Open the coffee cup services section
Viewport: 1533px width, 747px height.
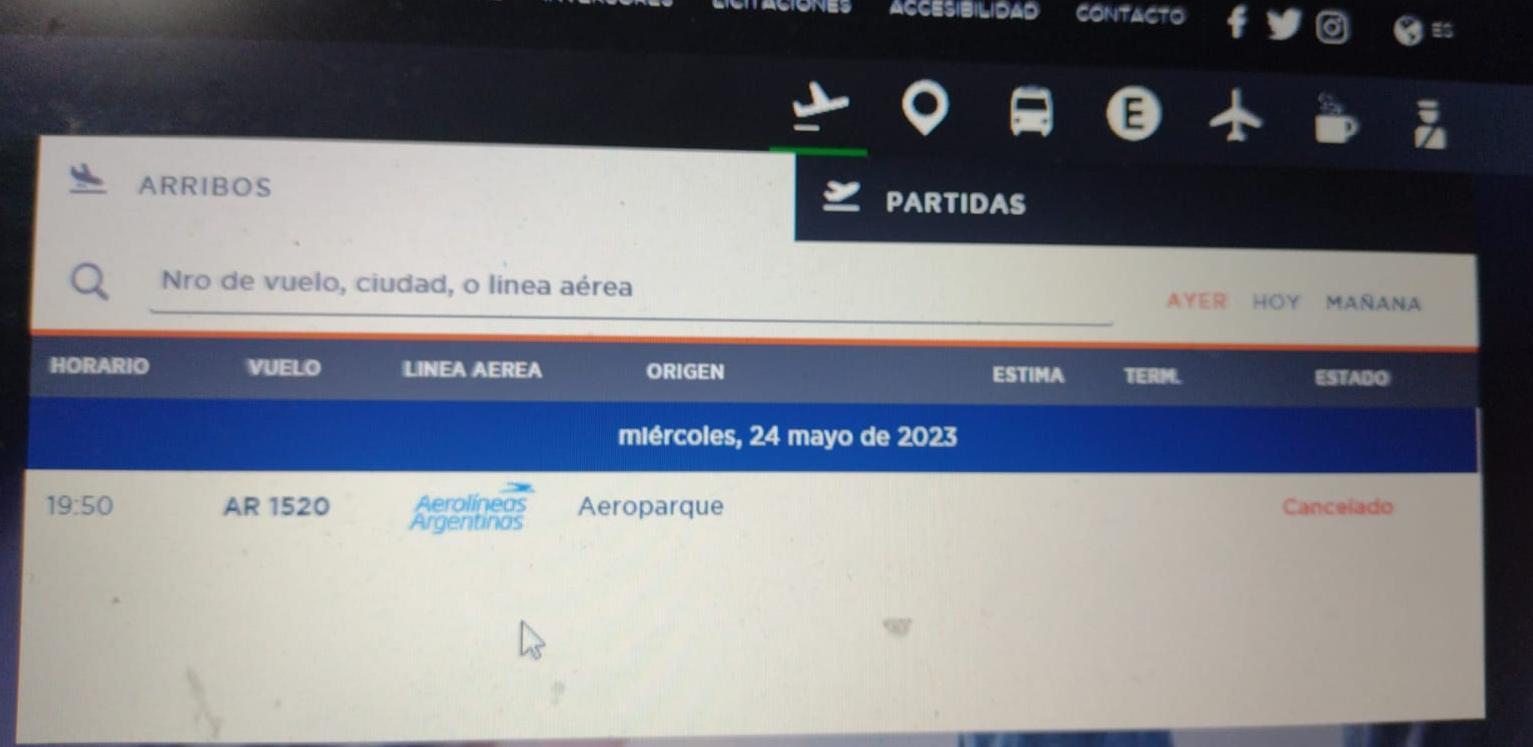pos(1336,120)
